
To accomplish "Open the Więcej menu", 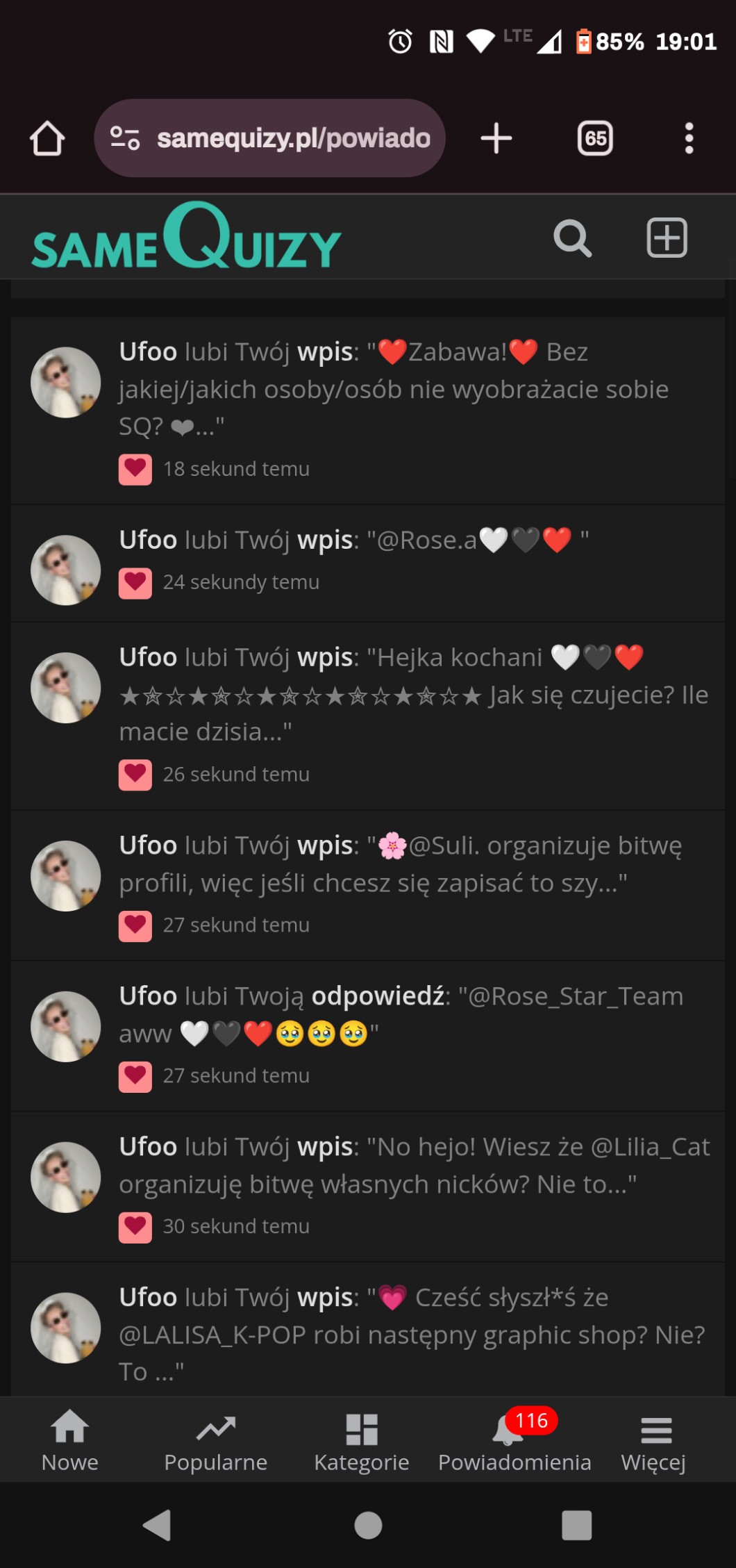I will (x=654, y=1440).
